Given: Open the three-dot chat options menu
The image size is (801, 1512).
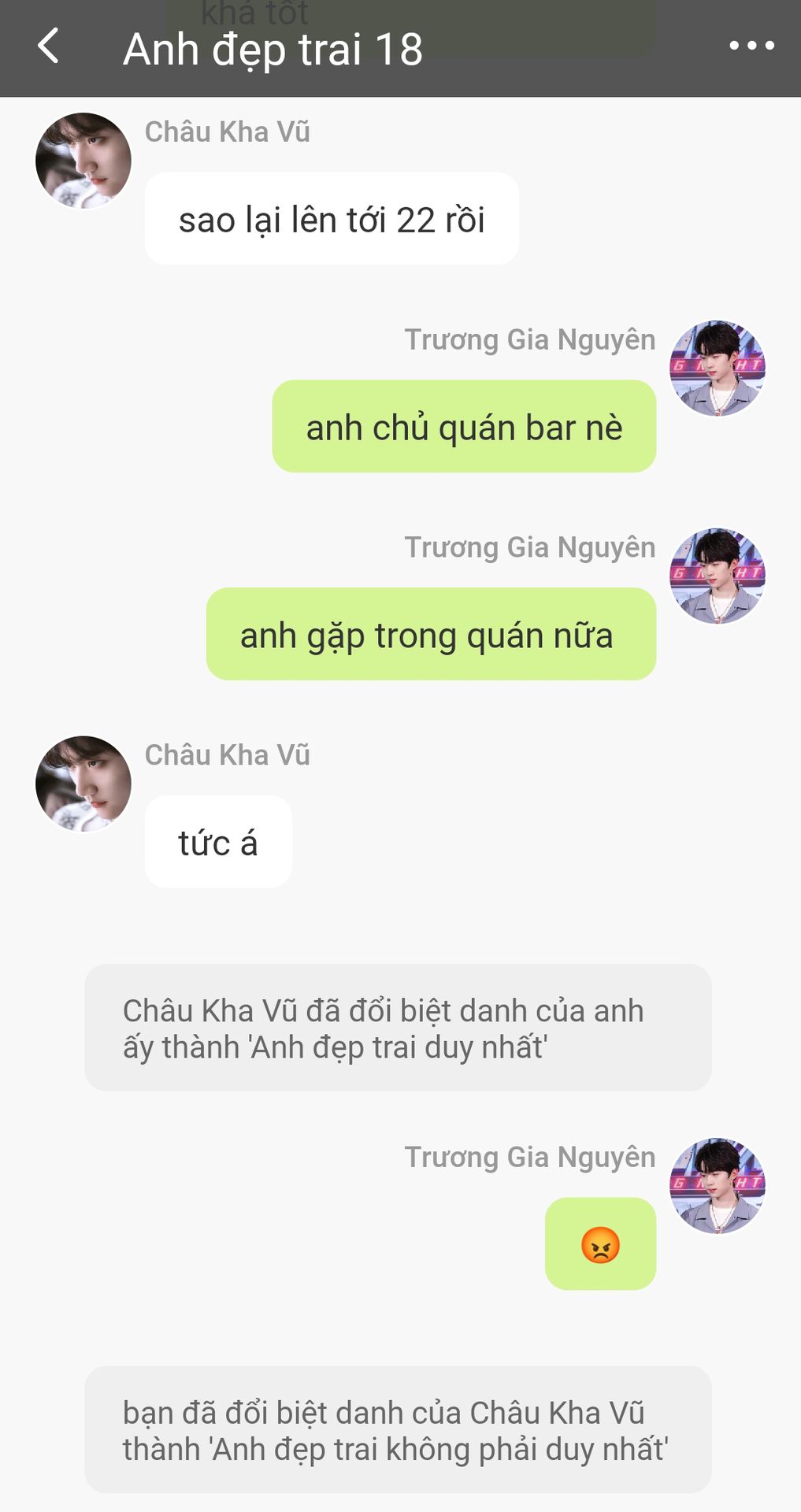Looking at the screenshot, I should (x=751, y=46).
